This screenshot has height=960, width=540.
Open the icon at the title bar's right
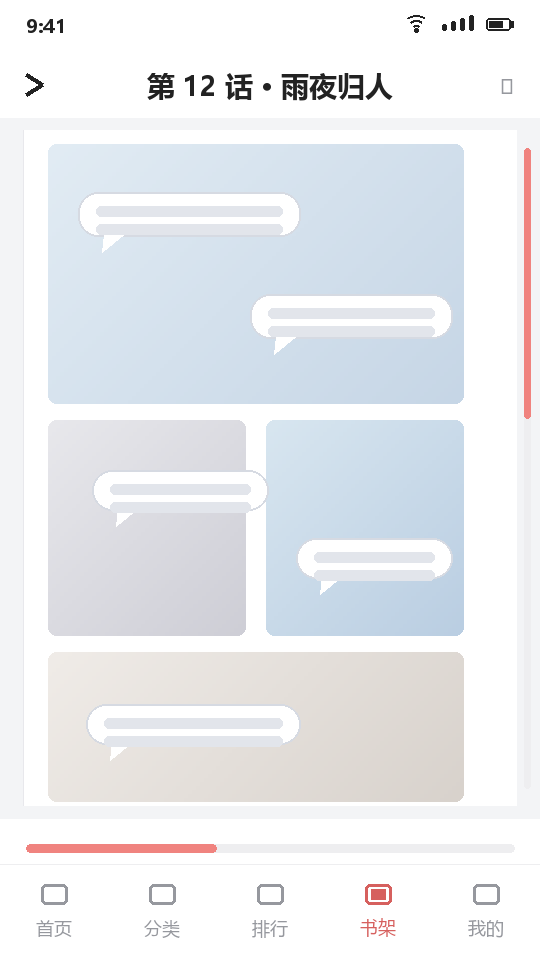[506, 86]
